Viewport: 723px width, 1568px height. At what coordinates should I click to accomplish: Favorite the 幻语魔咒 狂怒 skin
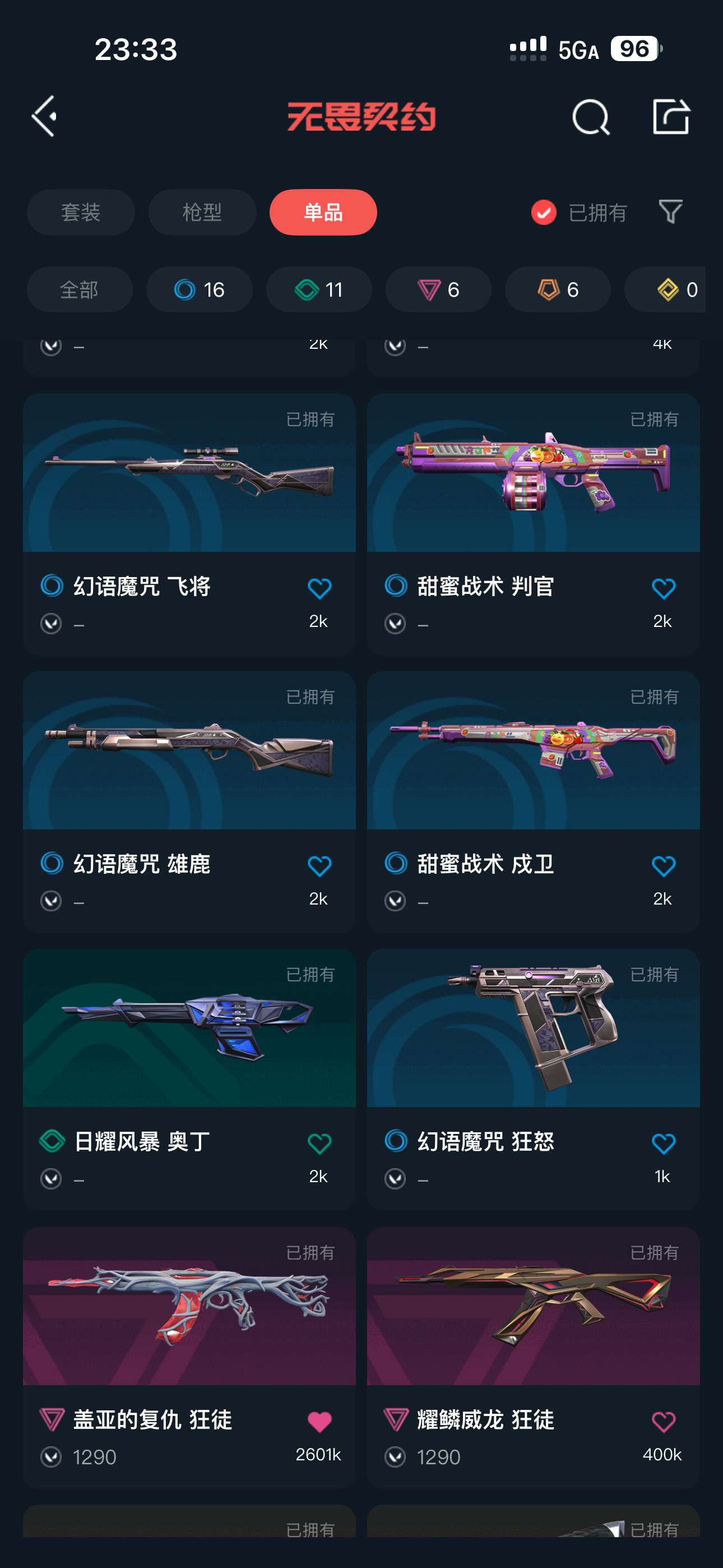[x=664, y=1143]
